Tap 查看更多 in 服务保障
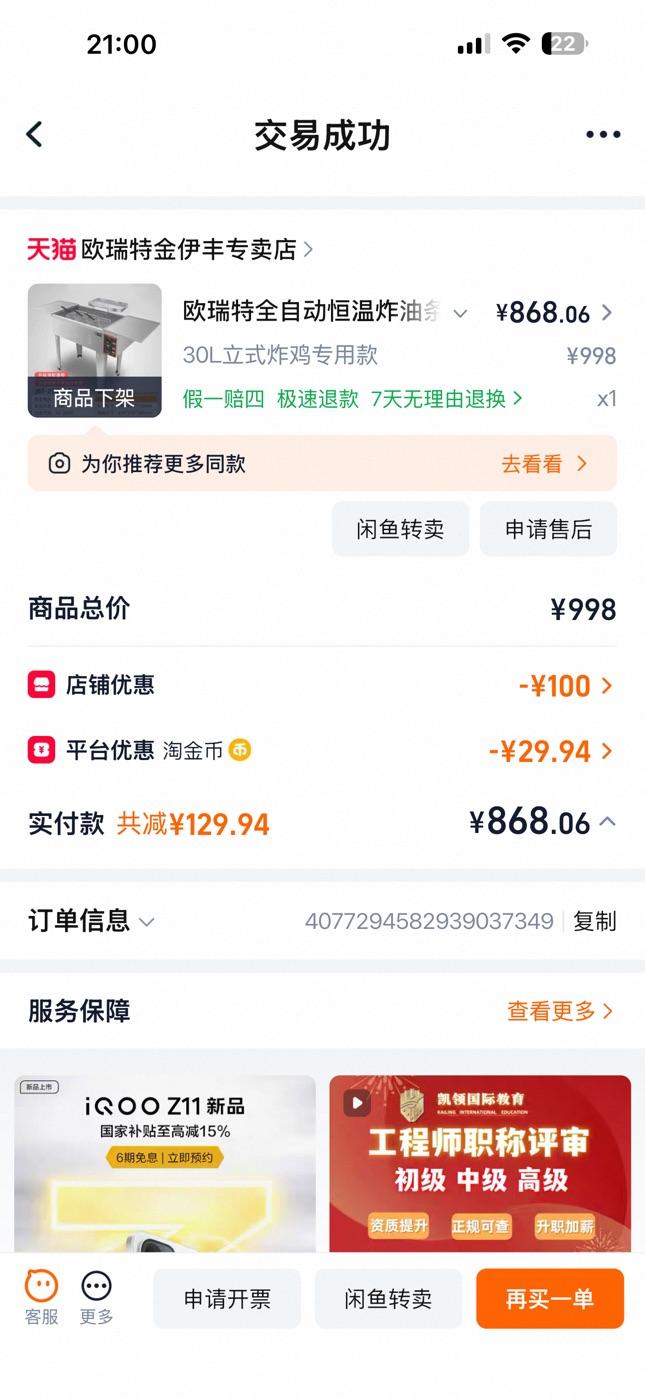This screenshot has width=645, height=1398. pos(559,1011)
